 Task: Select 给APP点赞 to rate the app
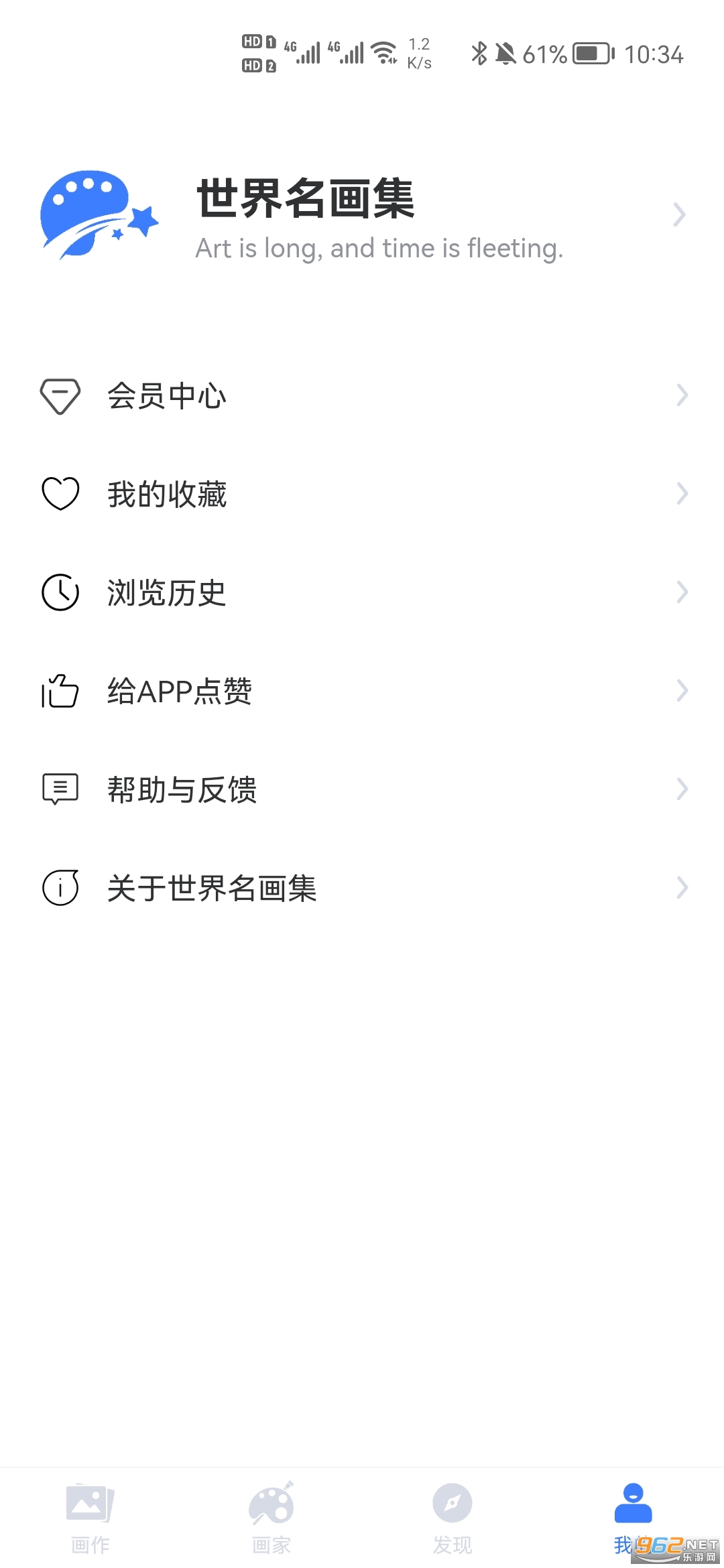[x=362, y=692]
